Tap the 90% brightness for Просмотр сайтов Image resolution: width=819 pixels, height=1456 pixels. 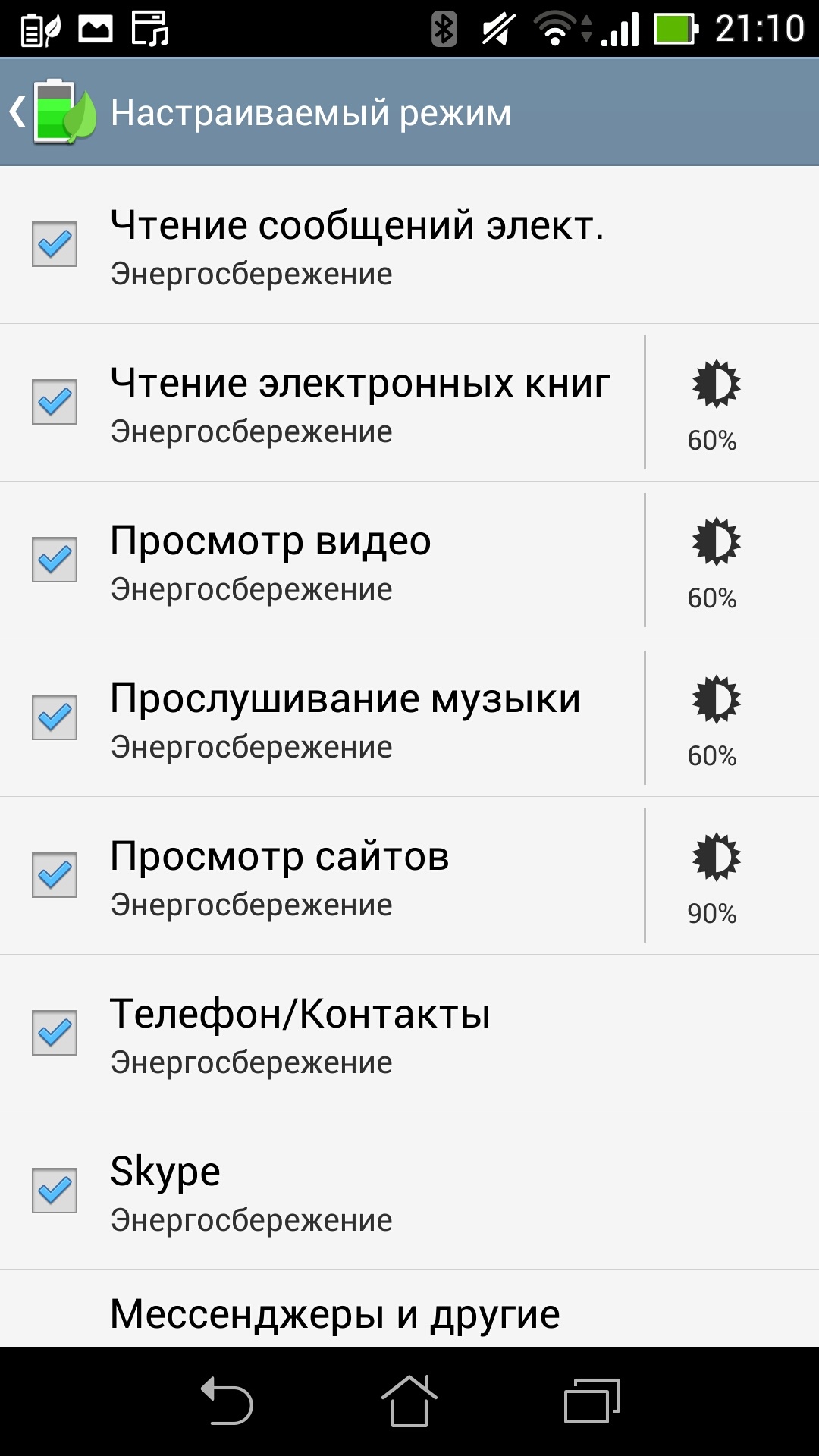[x=714, y=877]
